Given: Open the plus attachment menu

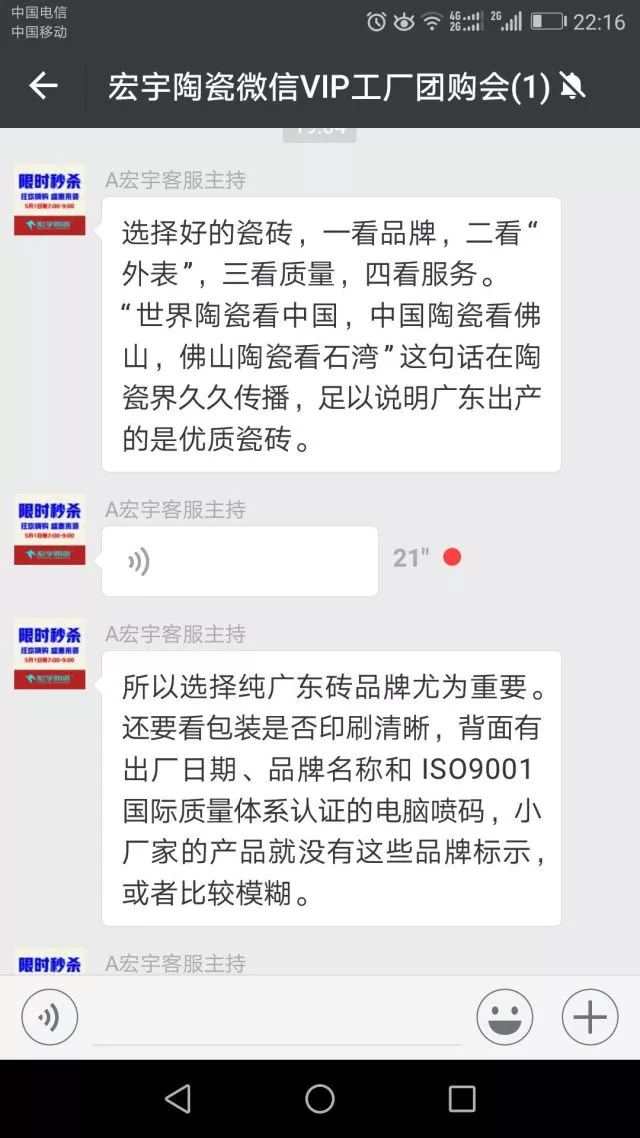Looking at the screenshot, I should 589,1018.
